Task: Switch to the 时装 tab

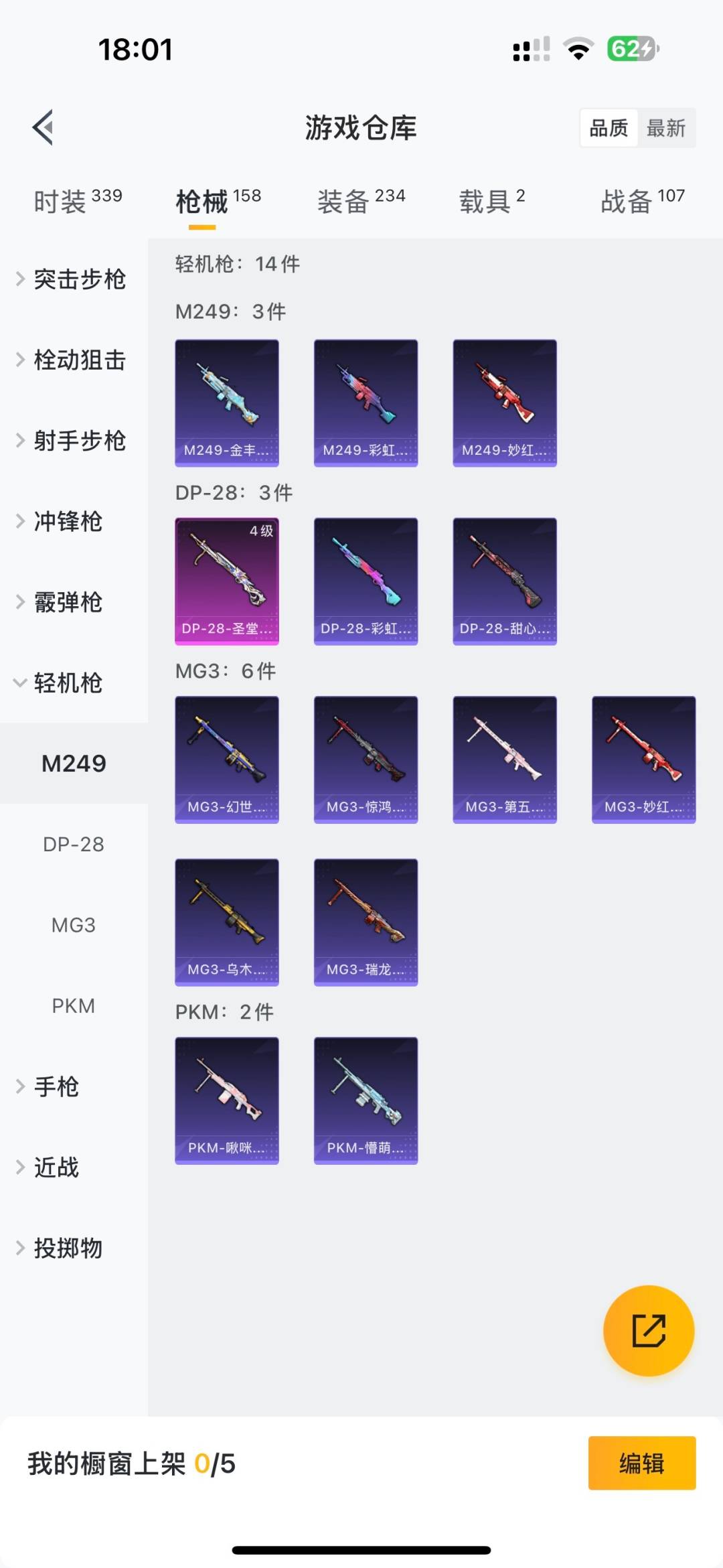Action: point(78,200)
